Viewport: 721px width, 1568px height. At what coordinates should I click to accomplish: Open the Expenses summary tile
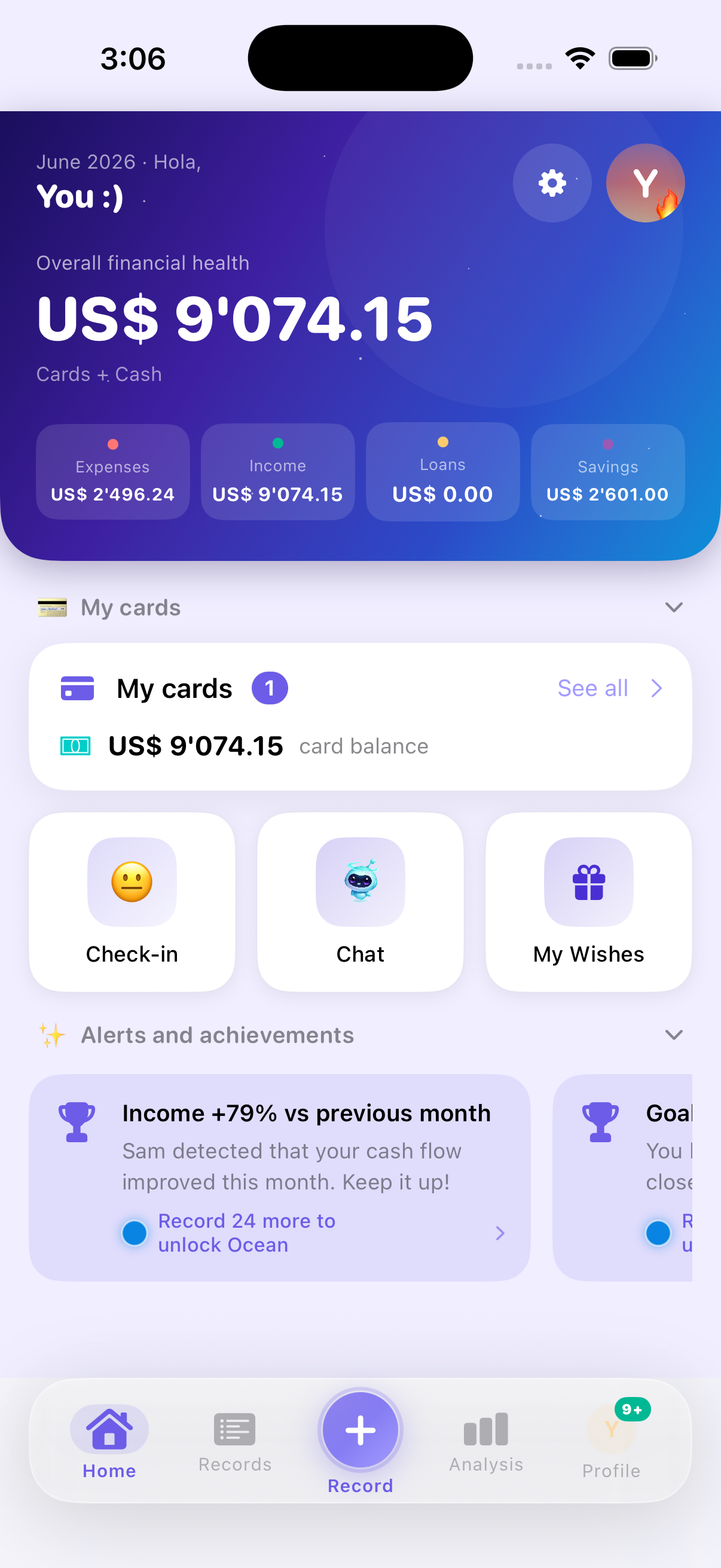(112, 472)
